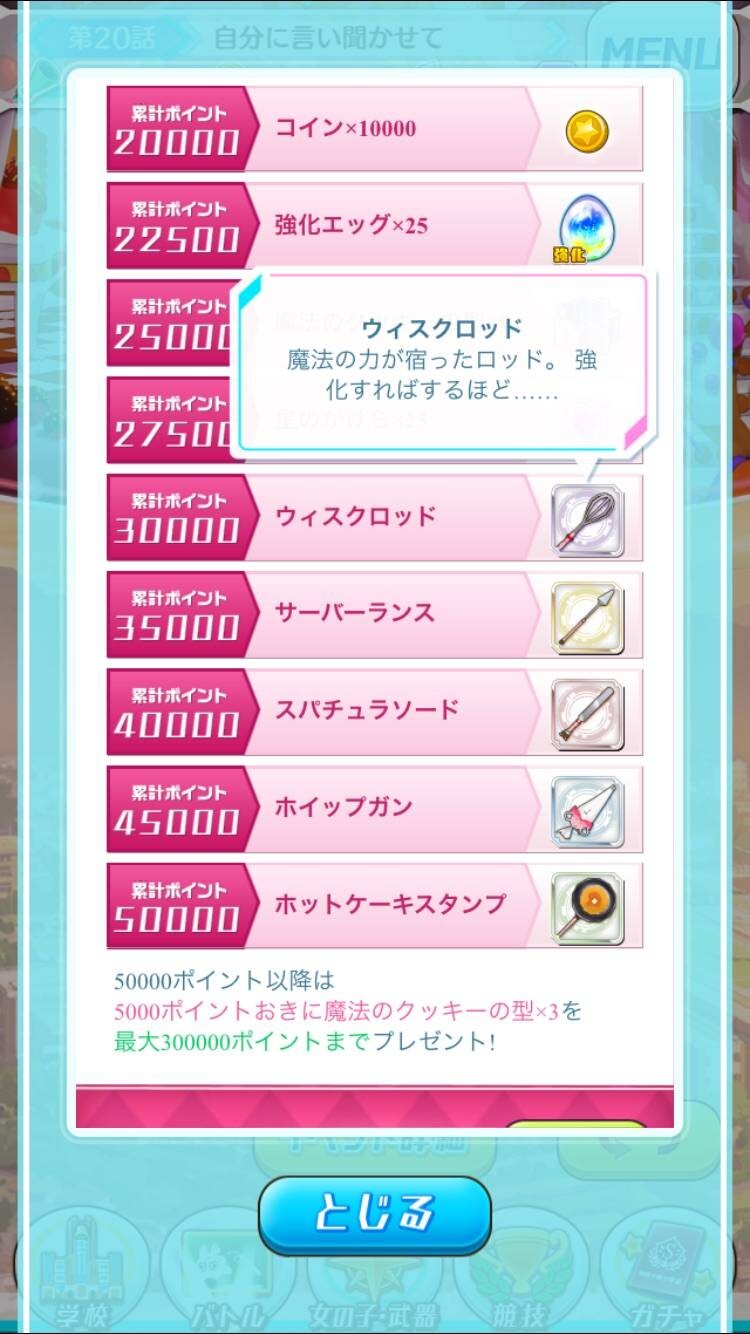Screen dimensions: 750x1334
Task: Tap the coin icon for コイン×10000
Action: [587, 131]
